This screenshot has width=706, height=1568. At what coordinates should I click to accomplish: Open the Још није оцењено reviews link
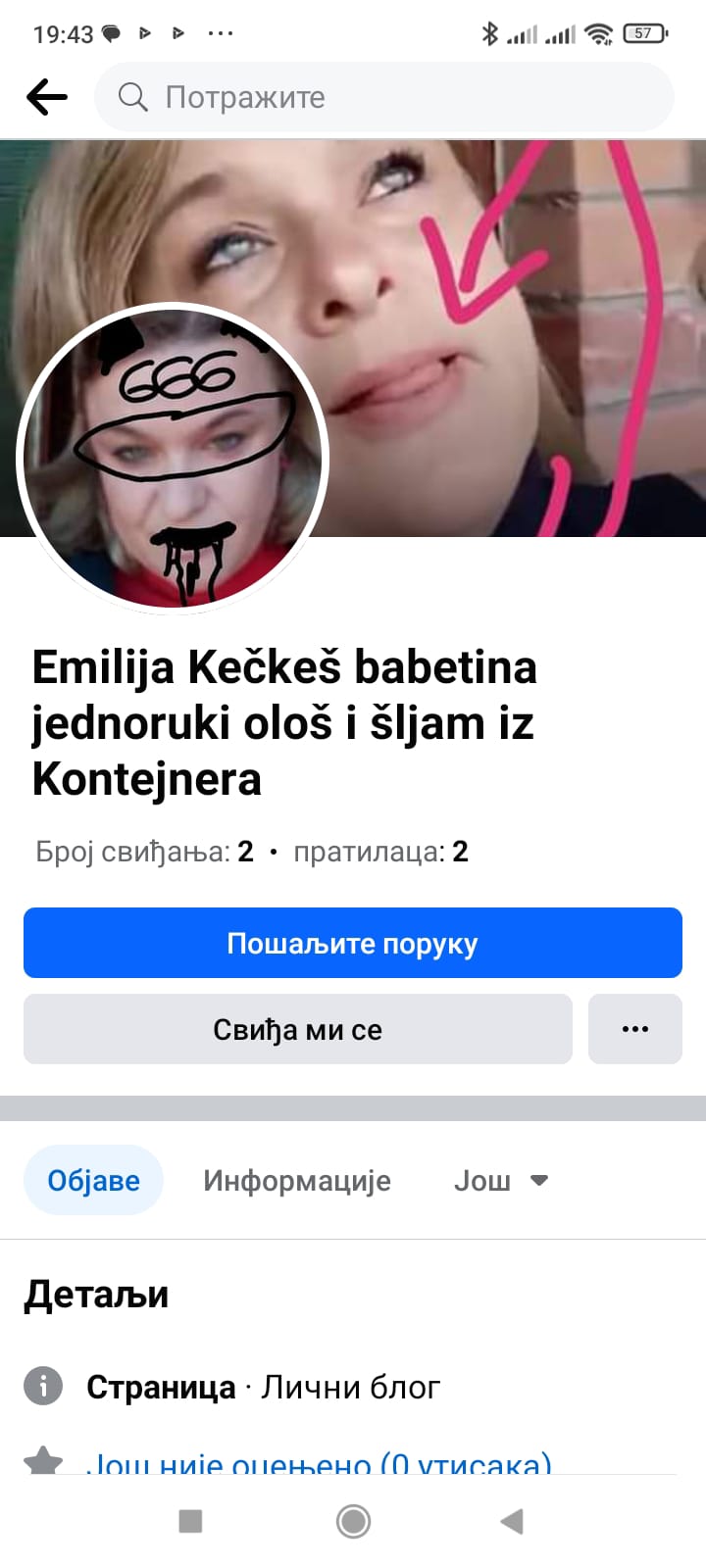click(x=319, y=1464)
